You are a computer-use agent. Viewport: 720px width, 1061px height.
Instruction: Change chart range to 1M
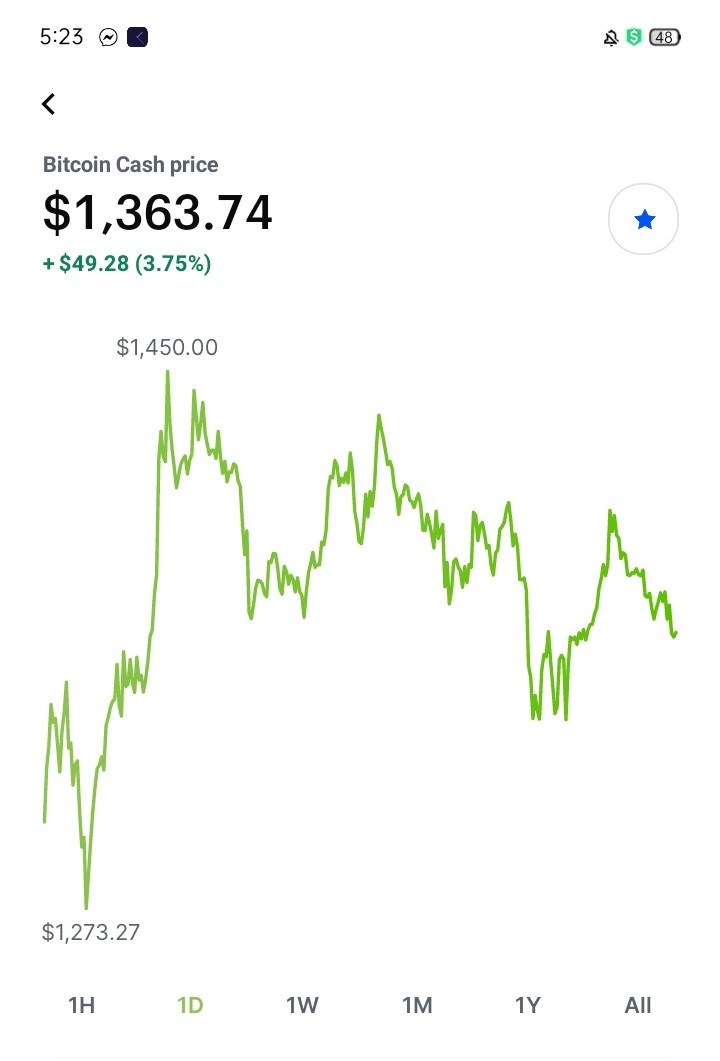(417, 1006)
